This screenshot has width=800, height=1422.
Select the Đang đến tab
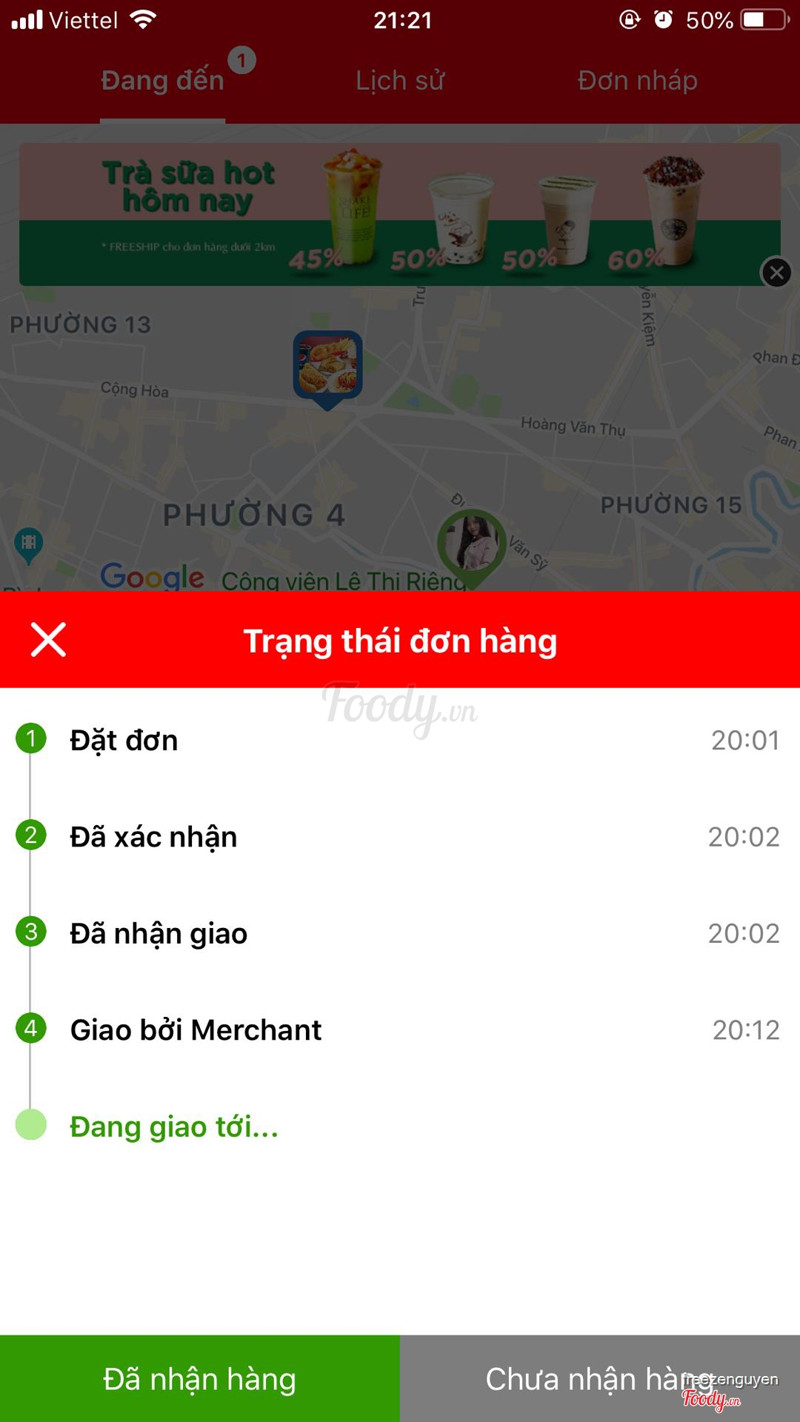163,81
